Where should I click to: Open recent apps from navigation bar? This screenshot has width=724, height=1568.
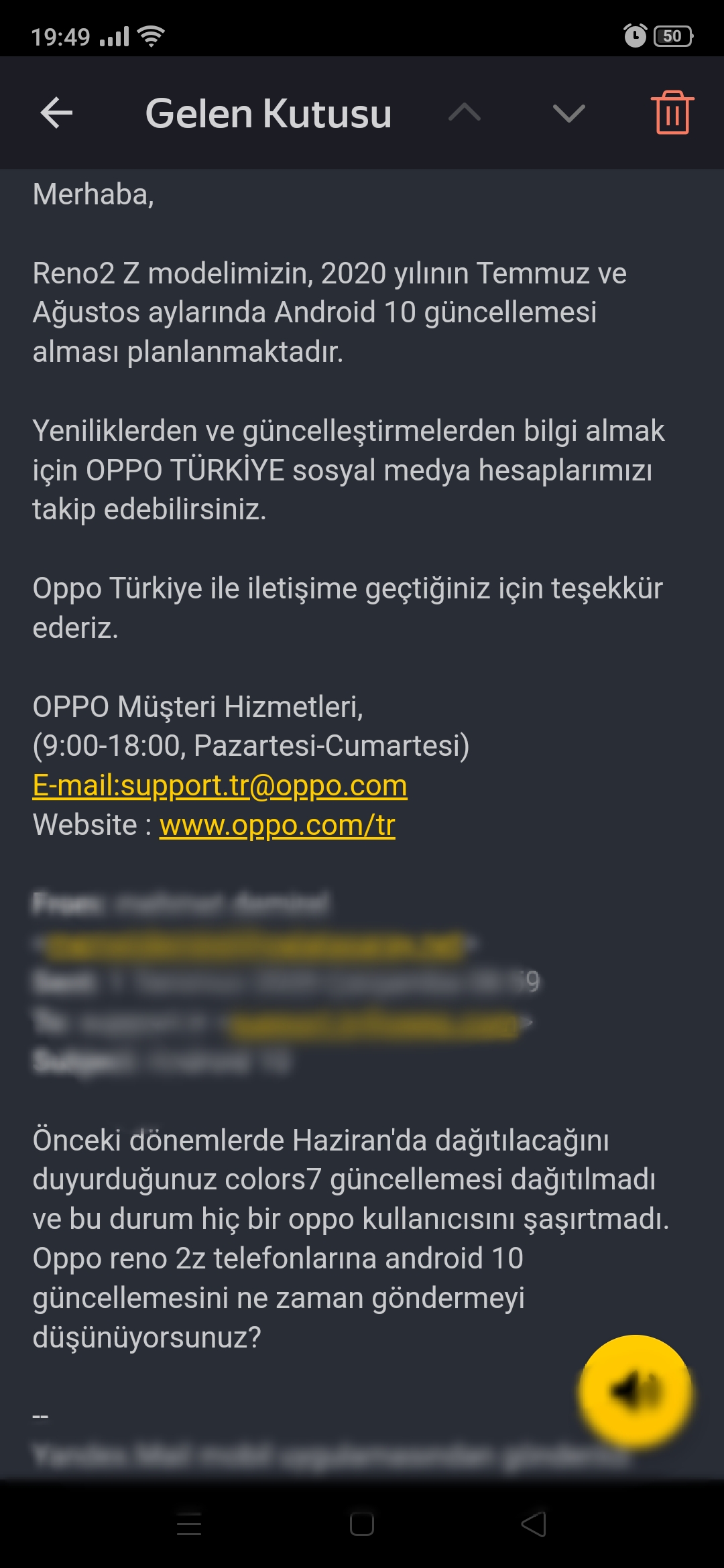189,1524
